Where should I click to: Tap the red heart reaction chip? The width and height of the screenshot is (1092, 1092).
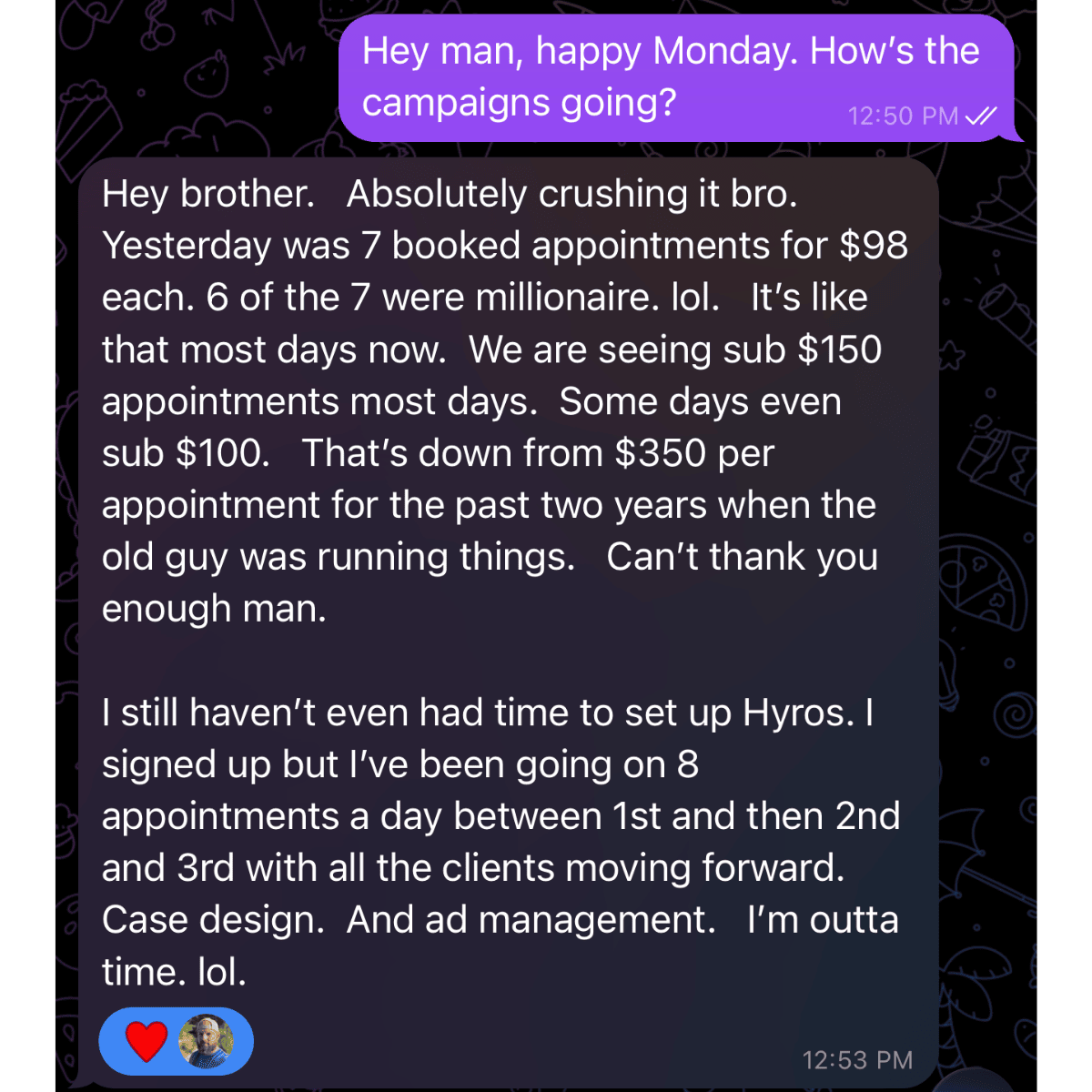[147, 1041]
